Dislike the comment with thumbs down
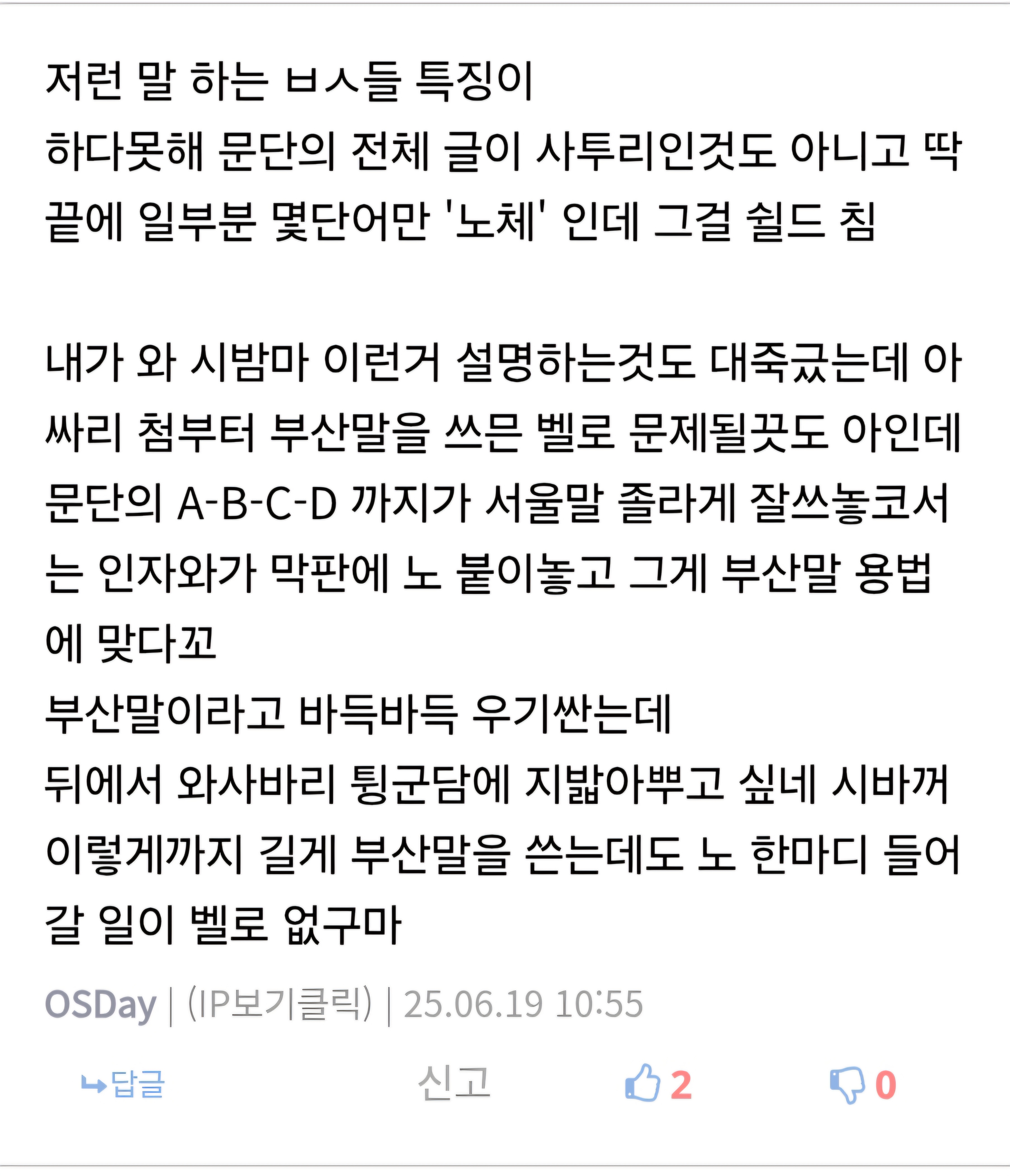The width and height of the screenshot is (1010, 1176). coord(847,1085)
